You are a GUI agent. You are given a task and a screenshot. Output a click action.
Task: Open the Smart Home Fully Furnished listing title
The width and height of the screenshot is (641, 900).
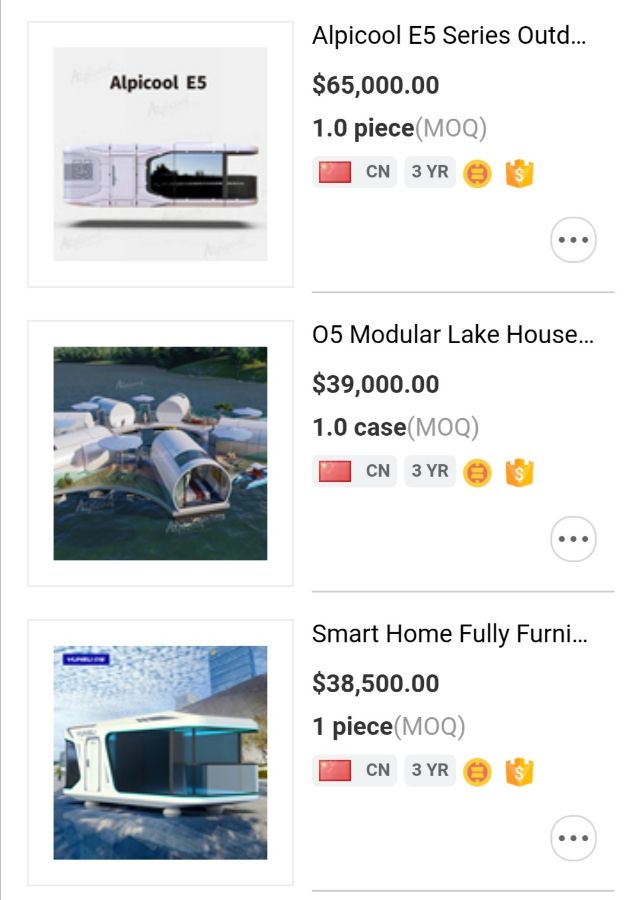pos(449,634)
